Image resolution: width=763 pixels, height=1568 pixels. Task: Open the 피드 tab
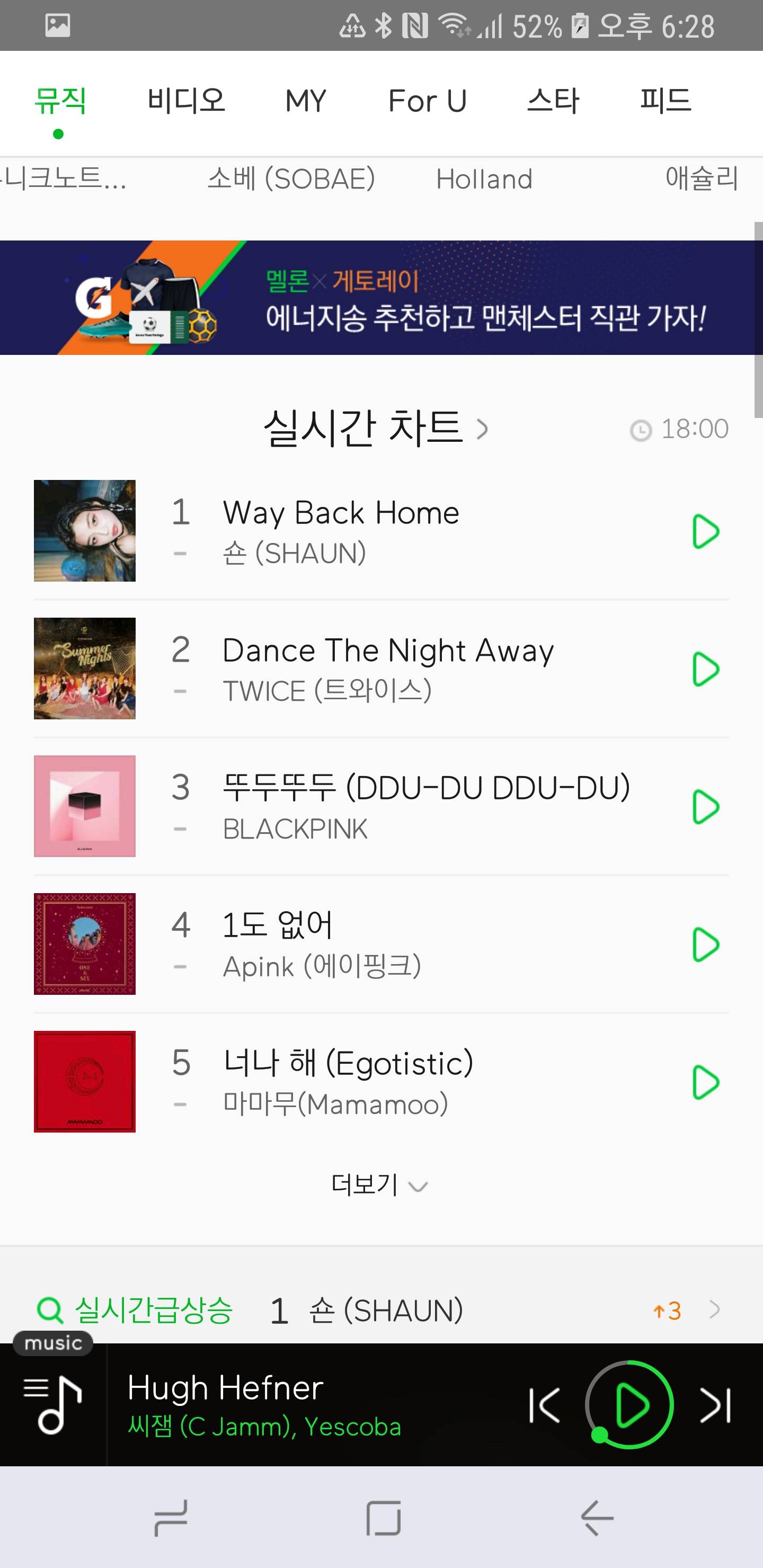click(x=665, y=101)
